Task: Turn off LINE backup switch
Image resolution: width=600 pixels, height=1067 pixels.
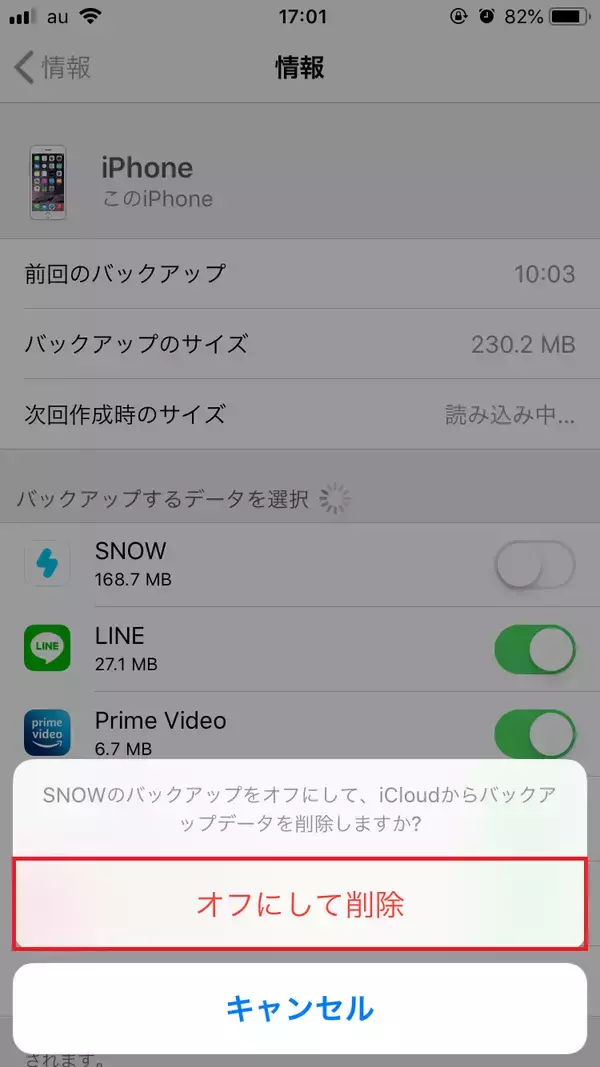Action: click(535, 651)
